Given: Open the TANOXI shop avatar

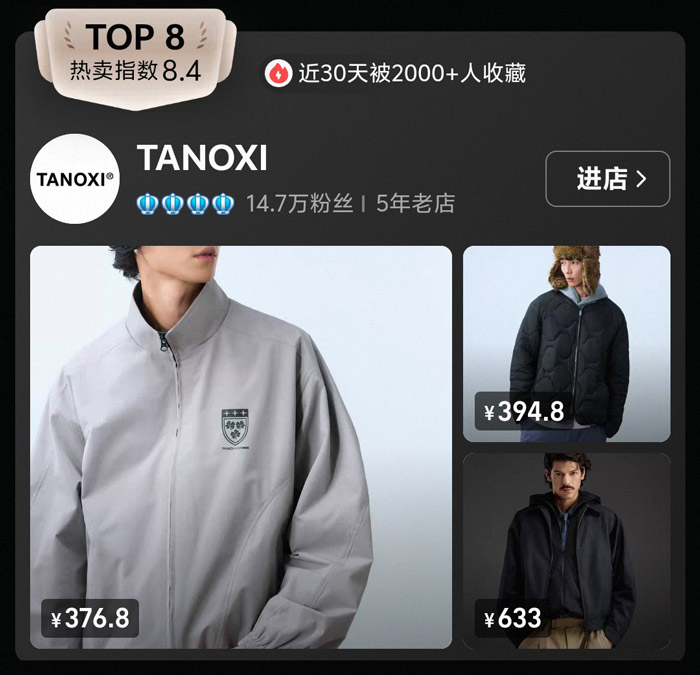Looking at the screenshot, I should tap(75, 179).
